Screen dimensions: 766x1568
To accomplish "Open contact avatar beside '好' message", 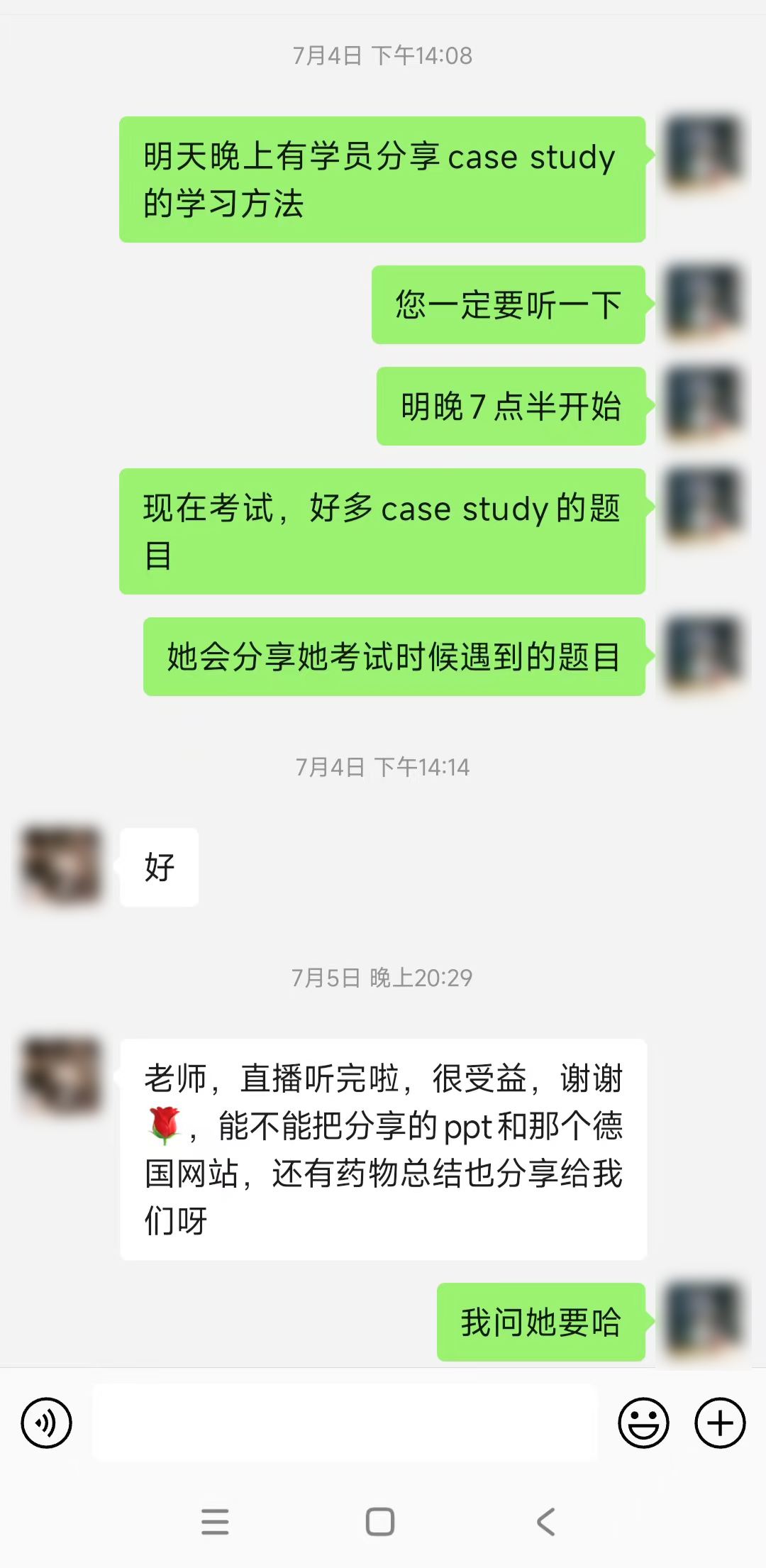I will 62,866.
